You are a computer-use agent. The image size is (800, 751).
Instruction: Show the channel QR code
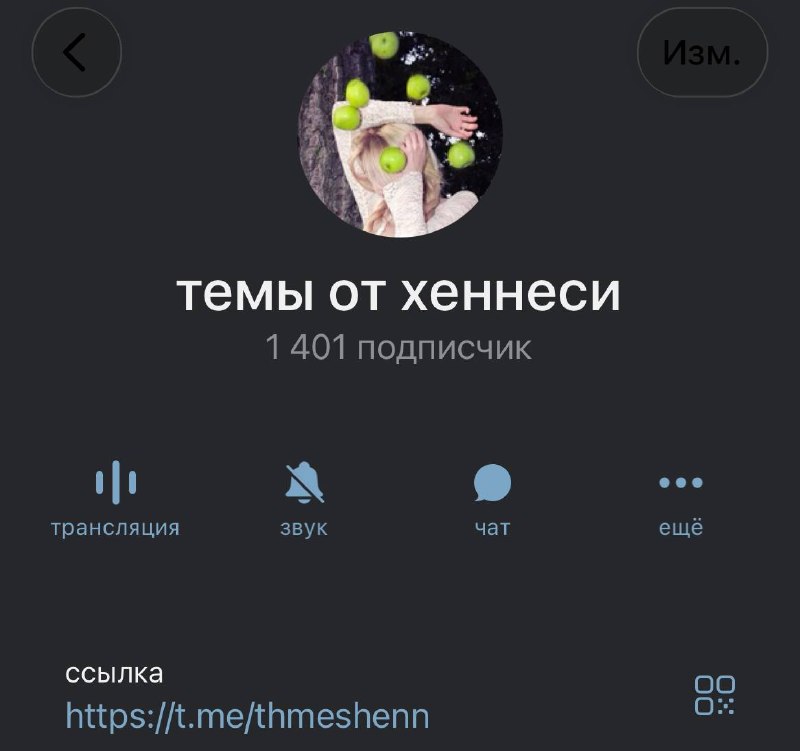(x=714, y=695)
